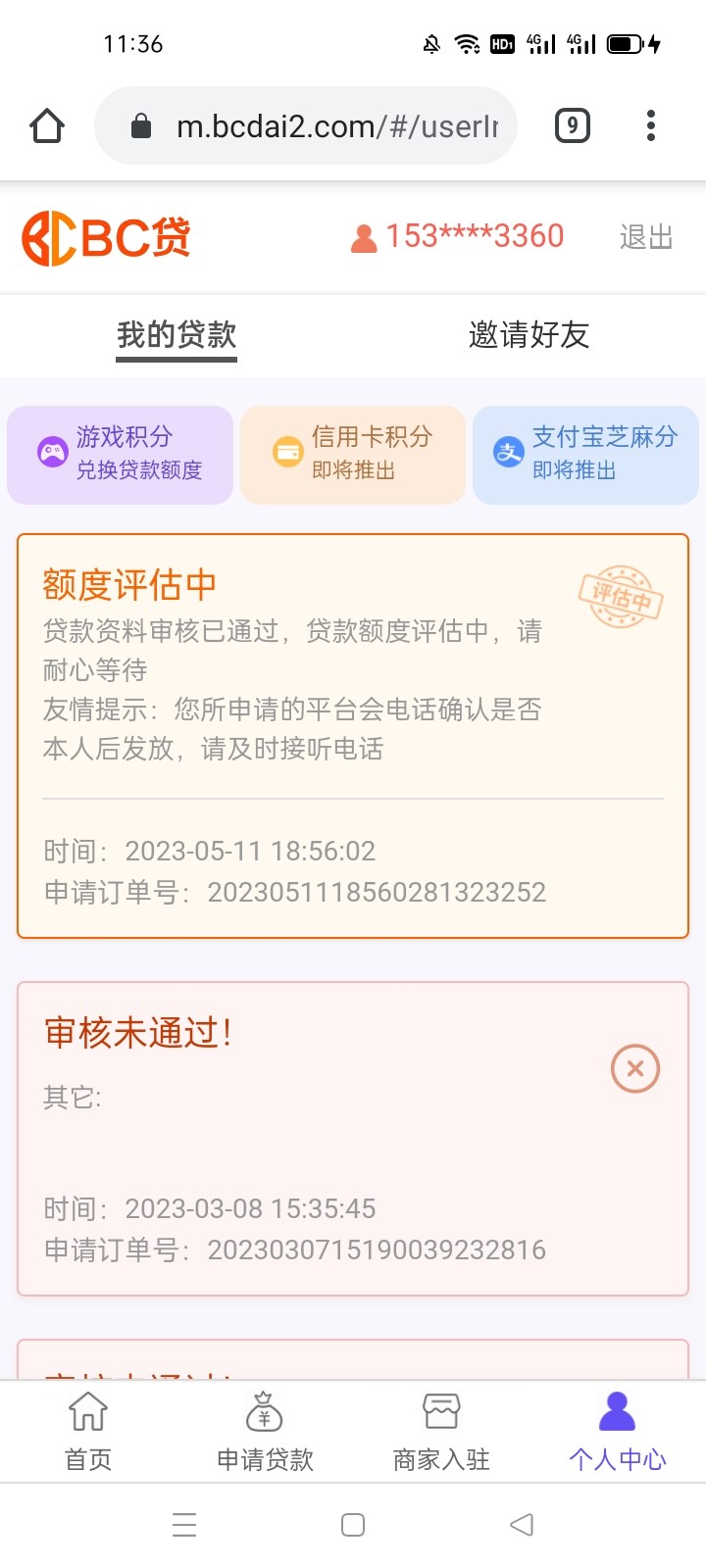The height and width of the screenshot is (1568, 706).
Task: Switch to 个人中心 bottom tab
Action: [618, 1431]
